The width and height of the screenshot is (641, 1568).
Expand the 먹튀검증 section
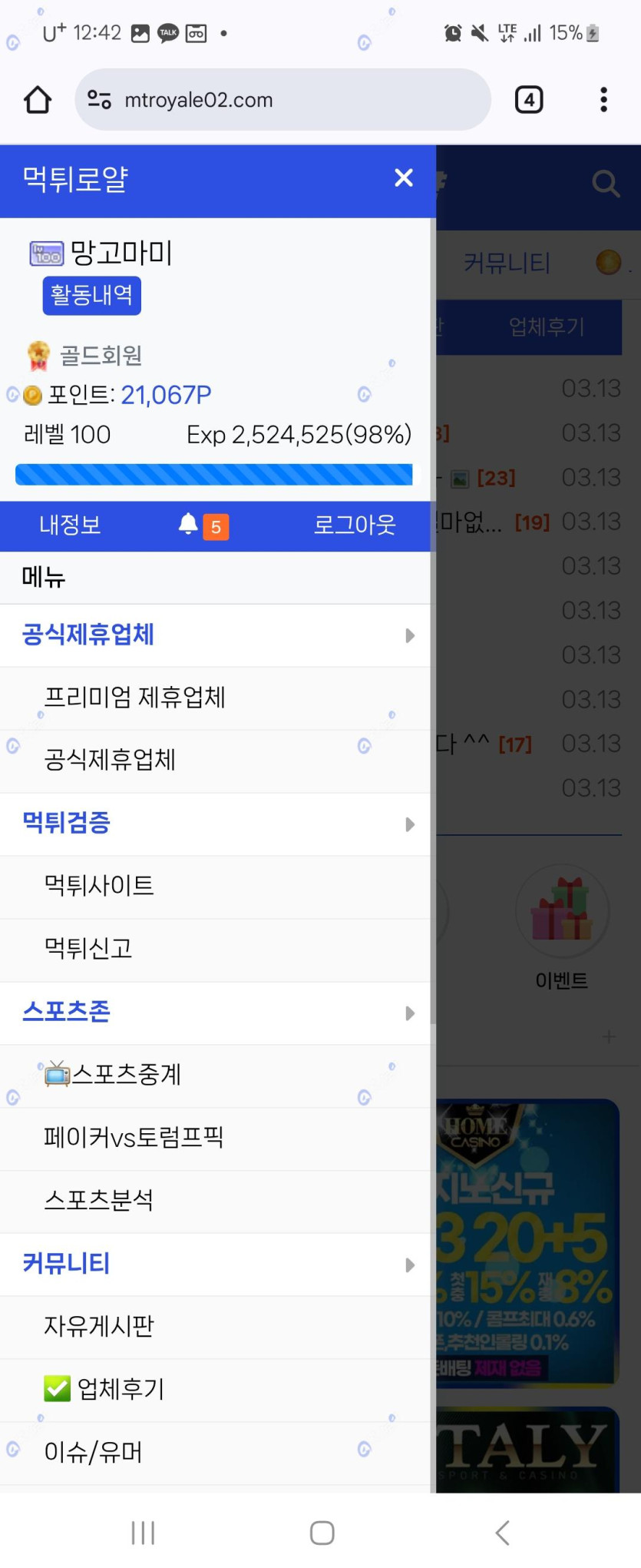pos(215,824)
